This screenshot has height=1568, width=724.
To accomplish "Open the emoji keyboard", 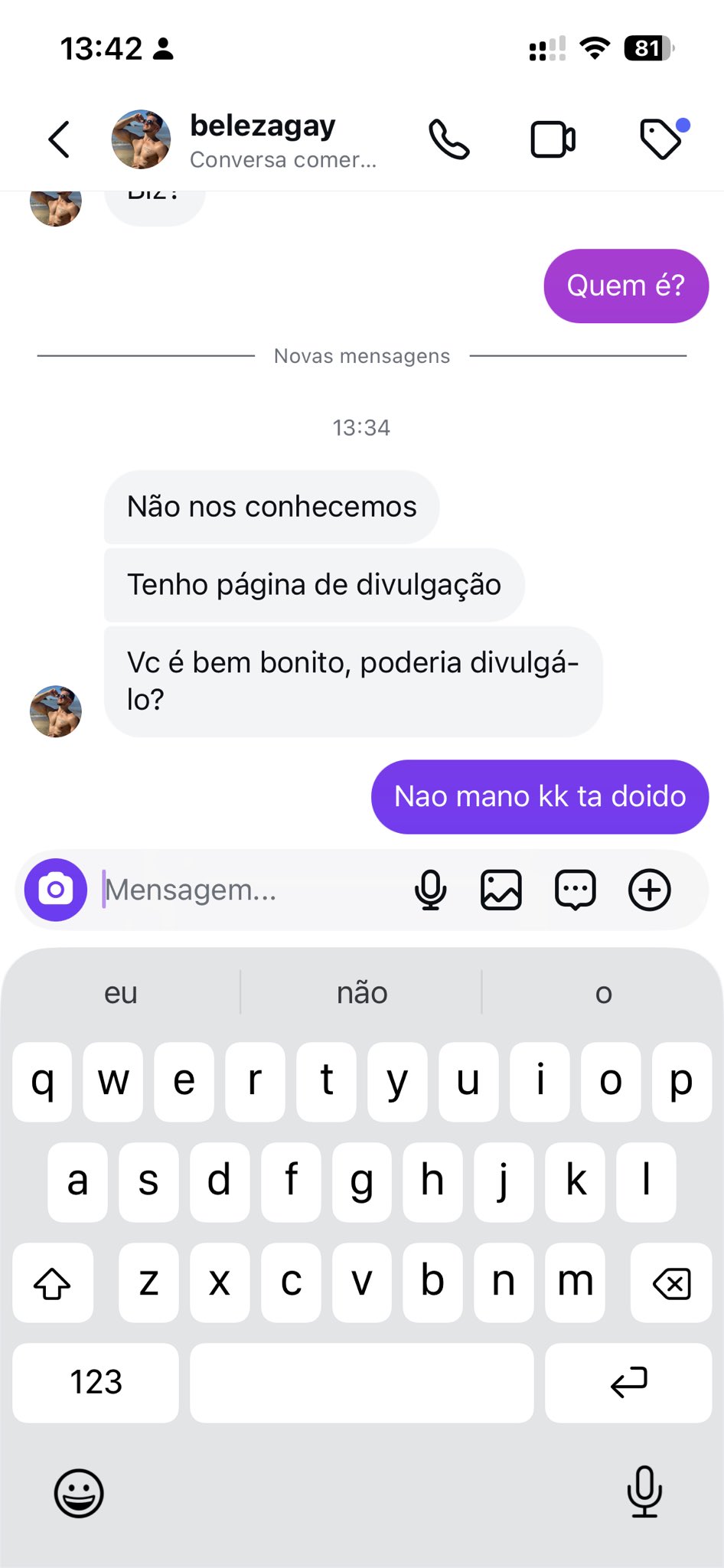I will click(x=79, y=1492).
